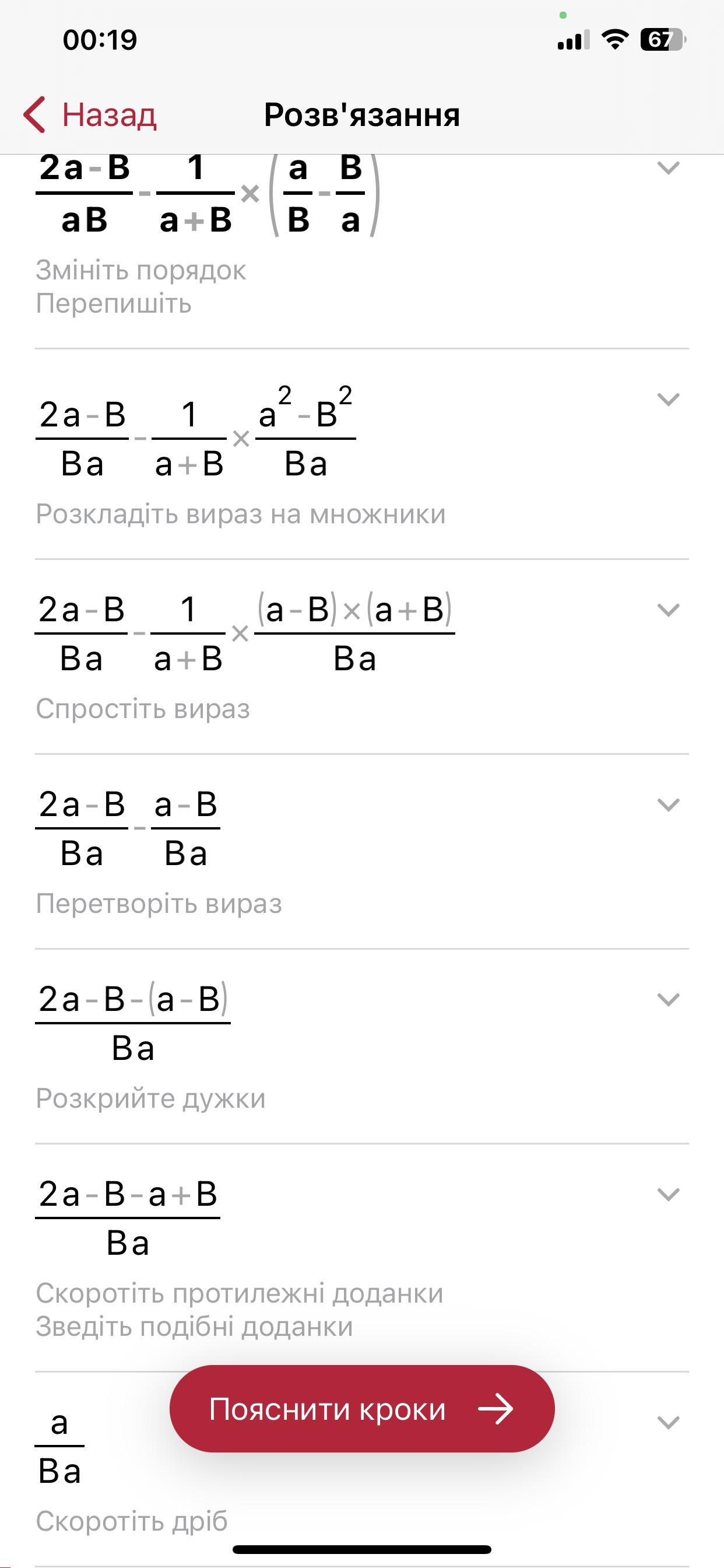Expand the Скоротіть дріб step

(668, 1423)
